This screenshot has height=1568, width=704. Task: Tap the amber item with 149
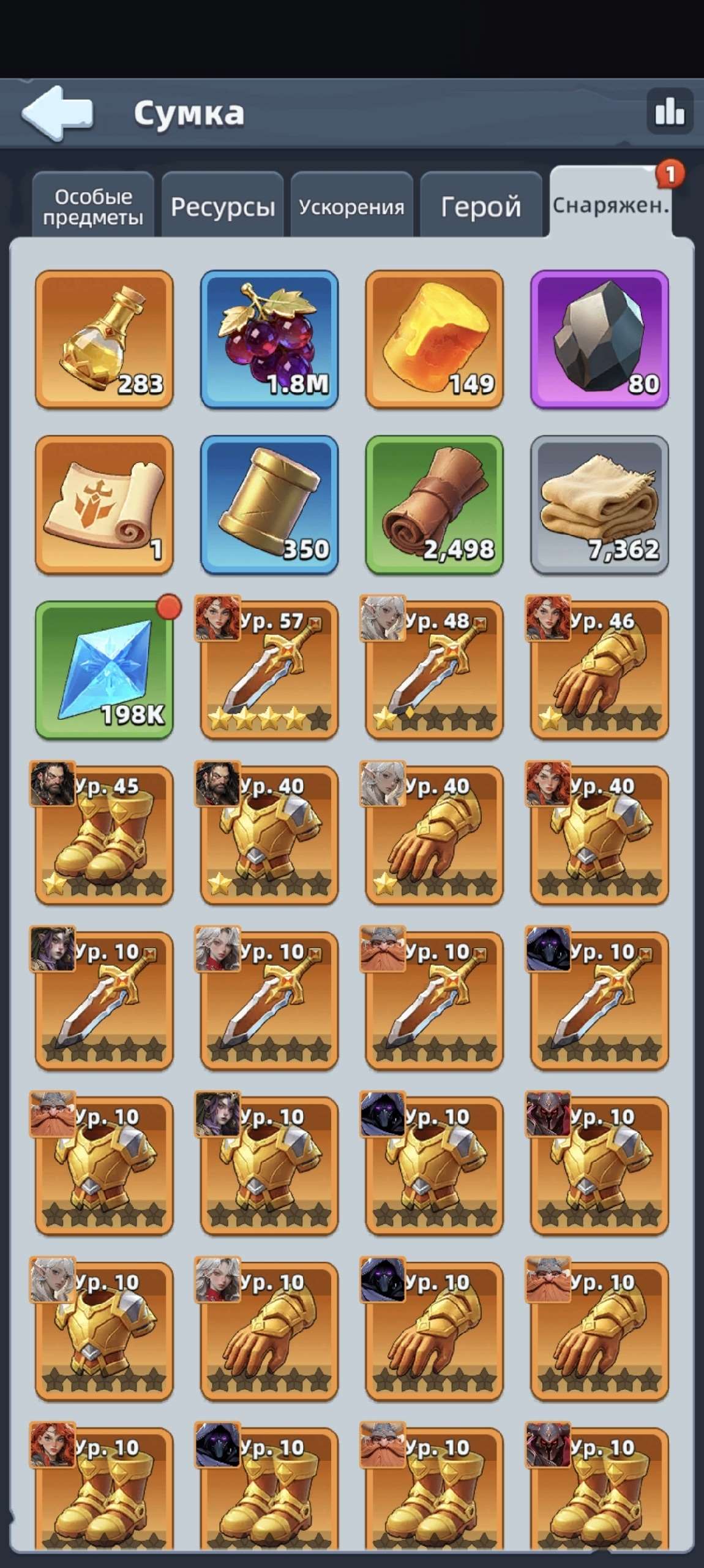(435, 339)
